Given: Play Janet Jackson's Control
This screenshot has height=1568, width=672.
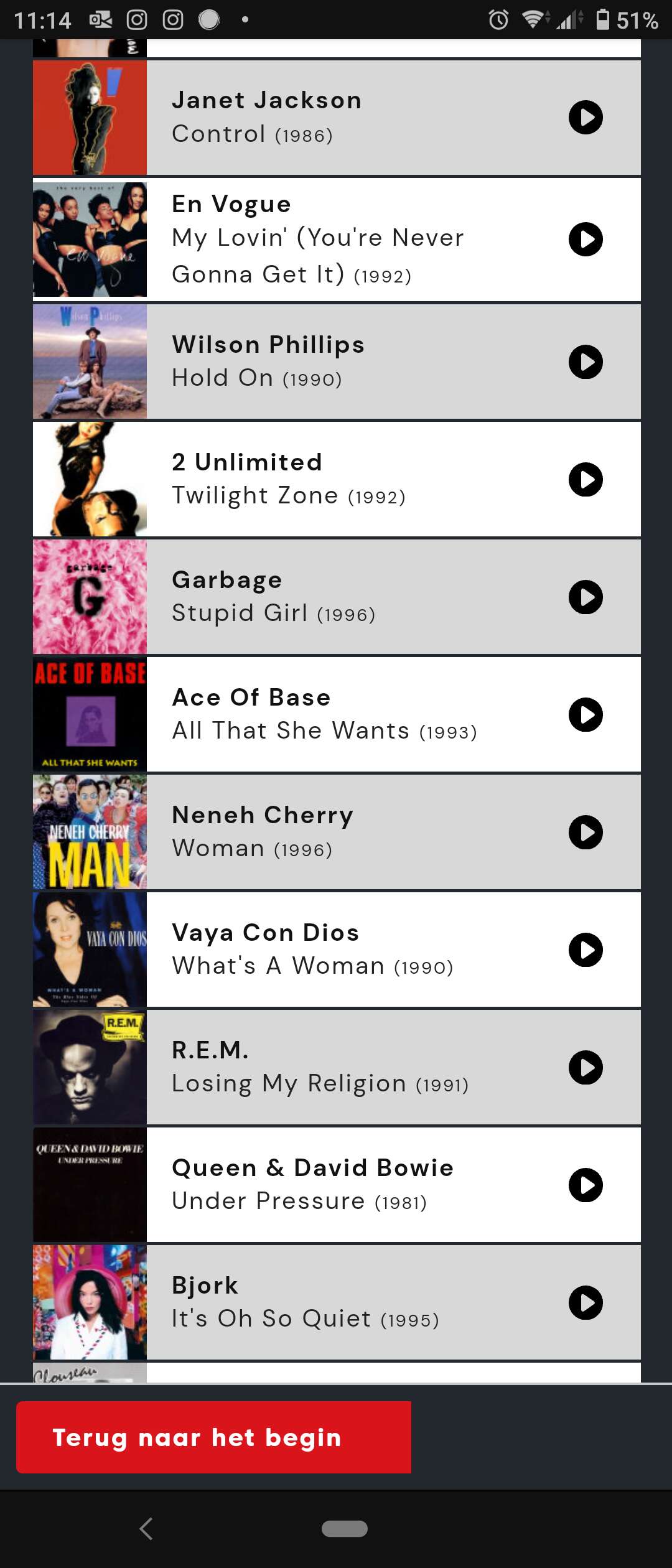Looking at the screenshot, I should tap(586, 118).
